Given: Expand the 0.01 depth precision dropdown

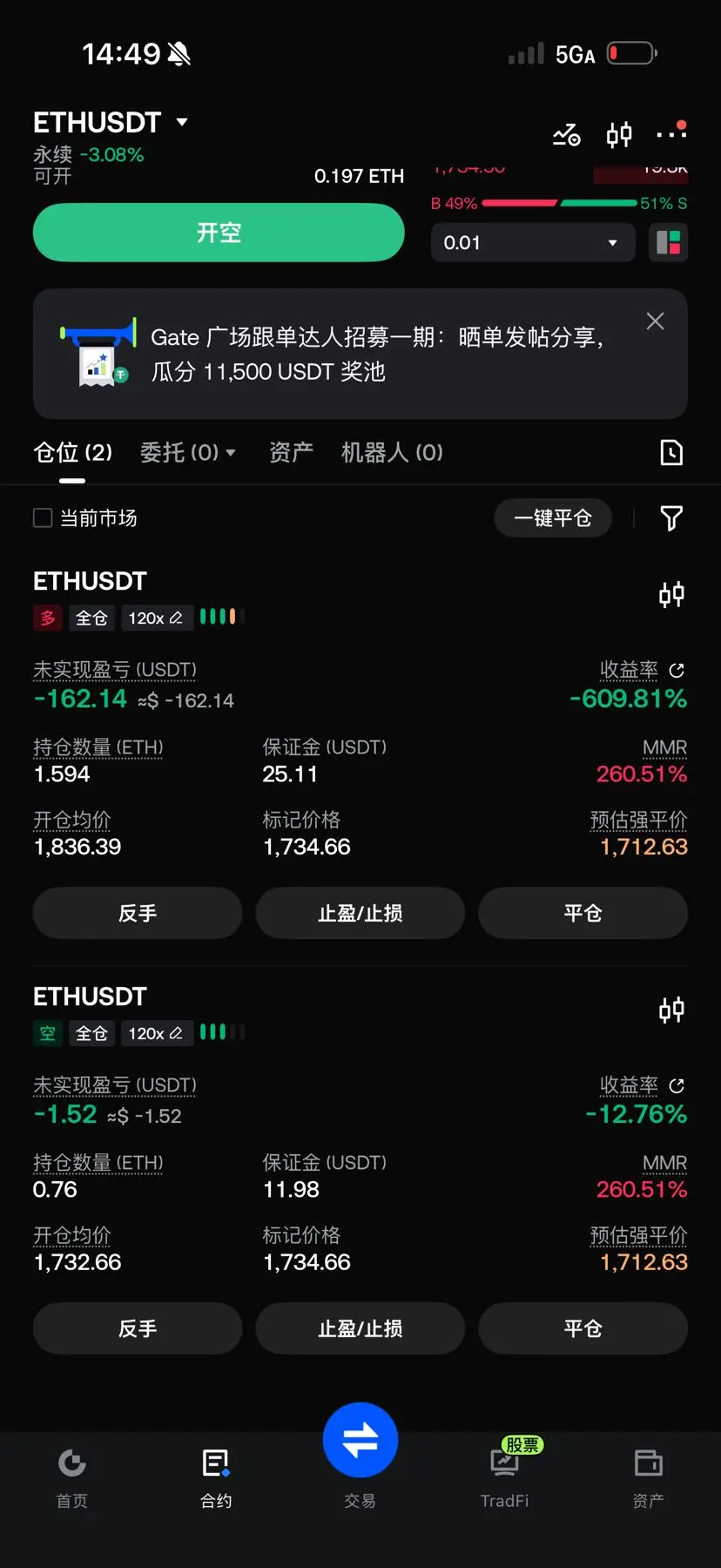Looking at the screenshot, I should 533,242.
